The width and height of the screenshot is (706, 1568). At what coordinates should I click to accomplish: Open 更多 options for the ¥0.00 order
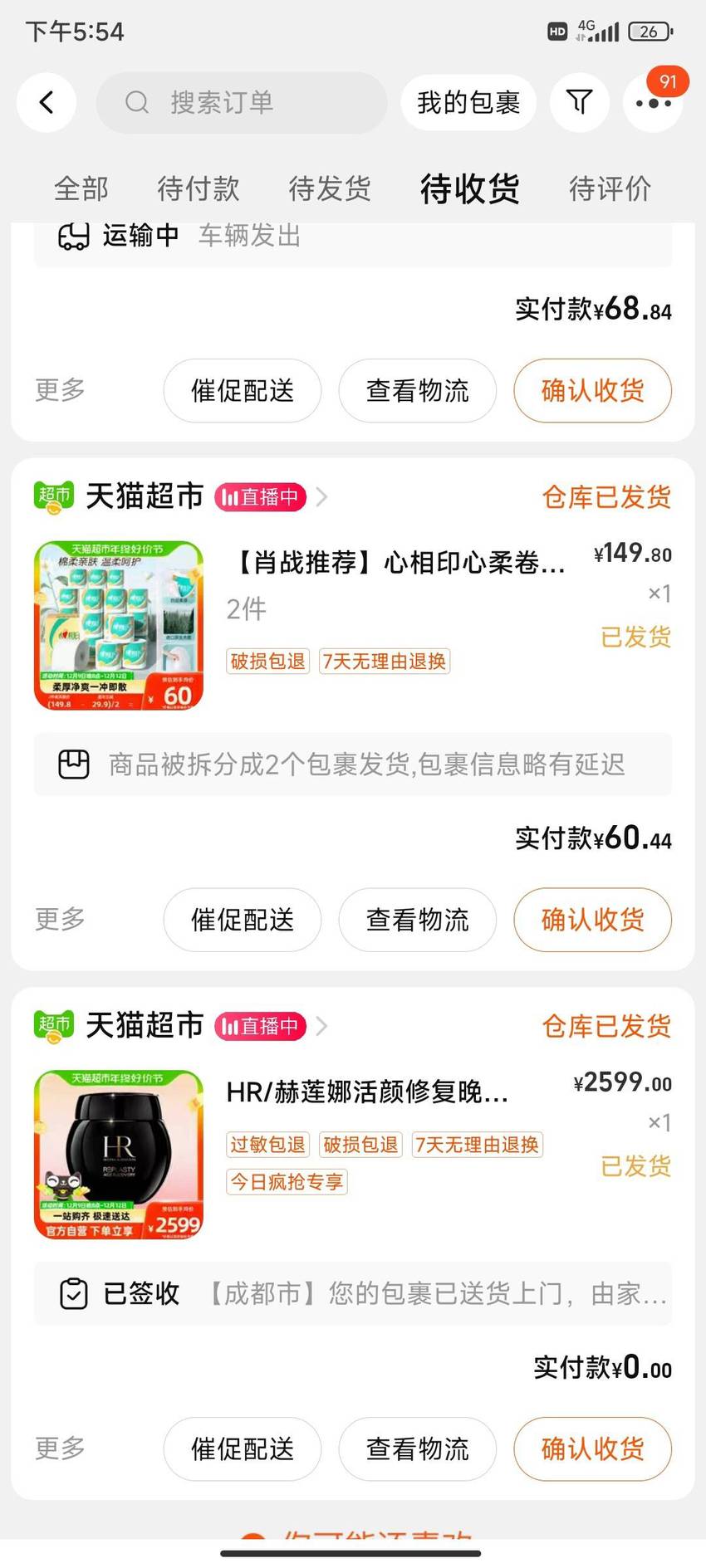[x=60, y=1448]
